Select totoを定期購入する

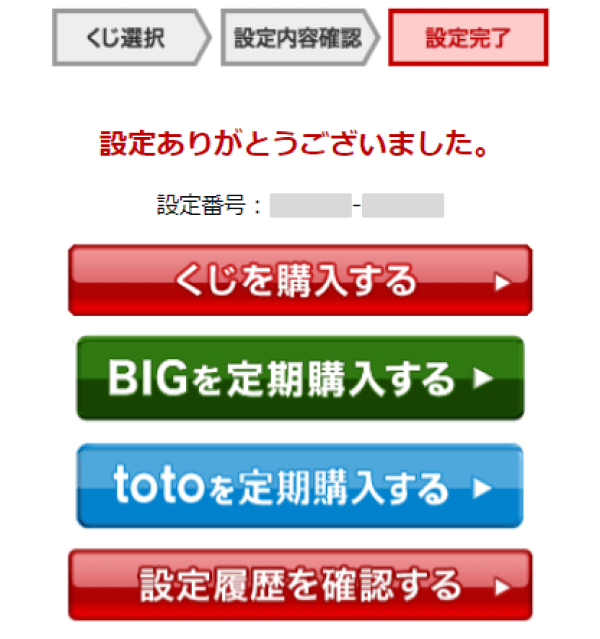tap(300, 487)
